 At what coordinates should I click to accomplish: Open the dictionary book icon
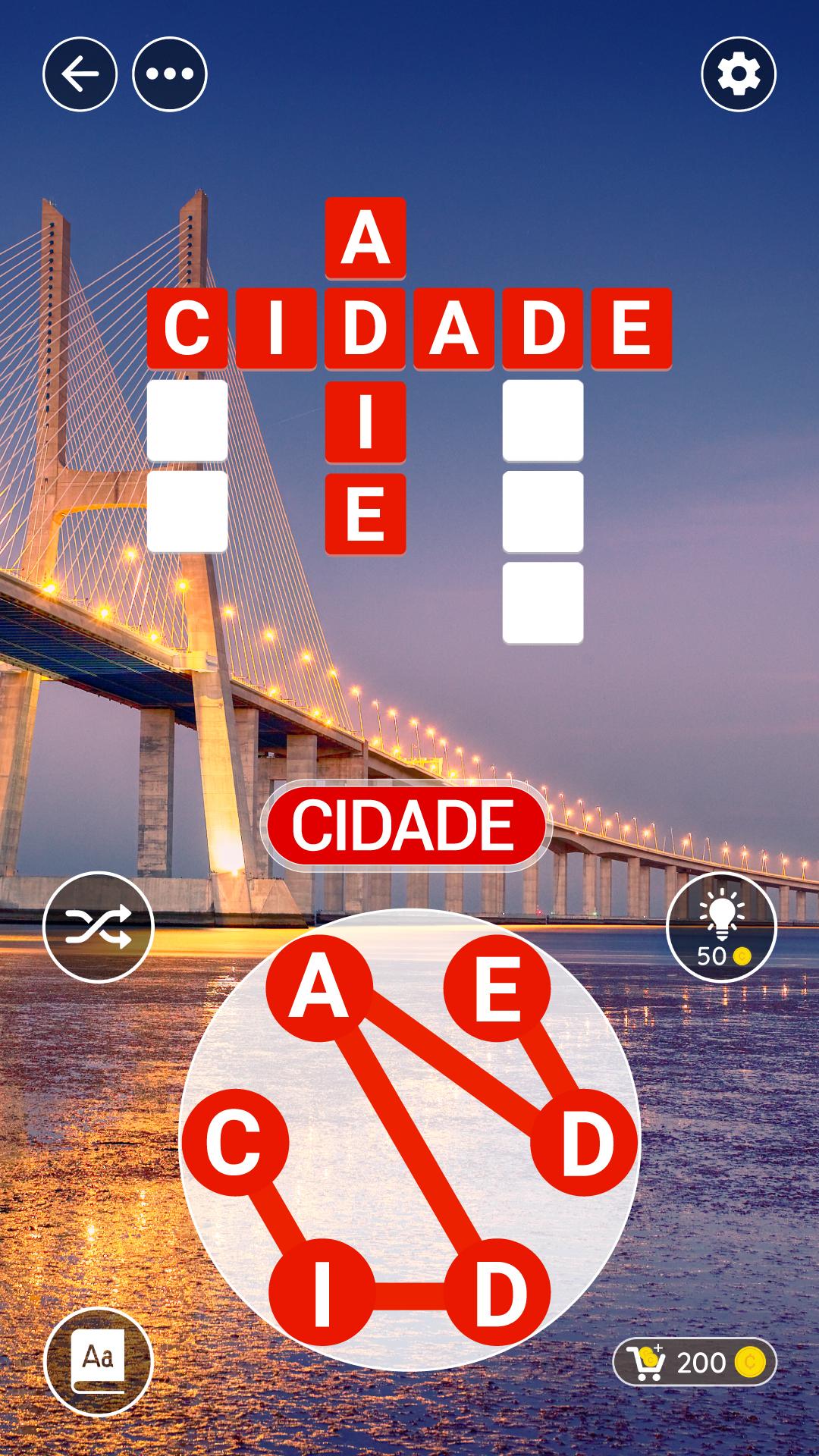[99, 1362]
